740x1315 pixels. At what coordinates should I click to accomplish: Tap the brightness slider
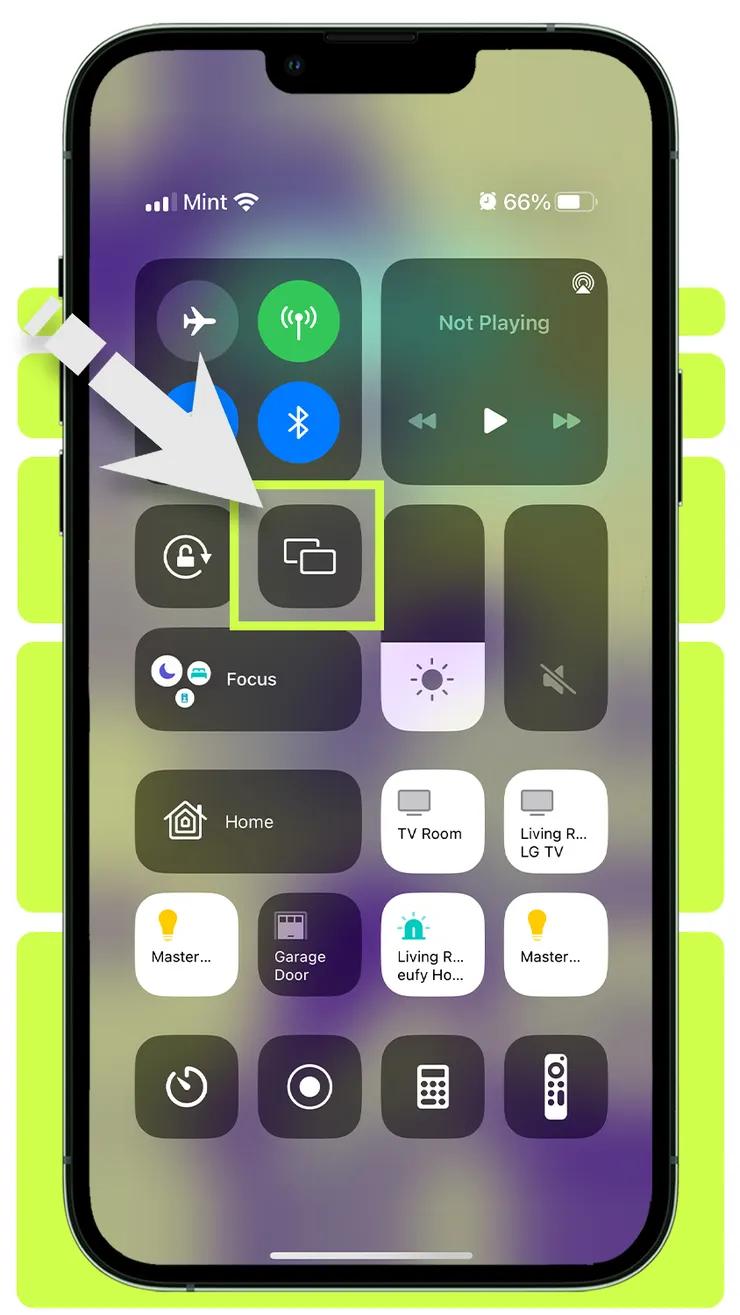tap(432, 617)
